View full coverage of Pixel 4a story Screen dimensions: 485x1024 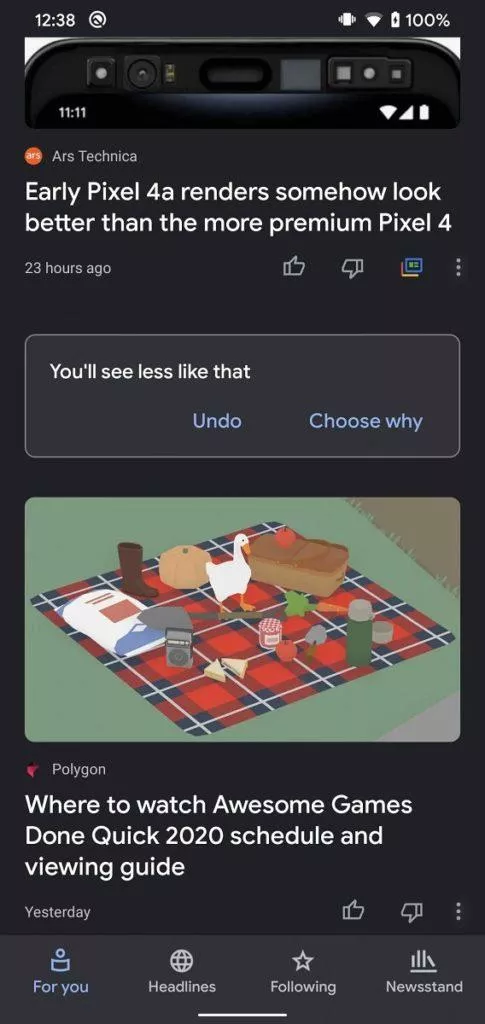tap(412, 266)
